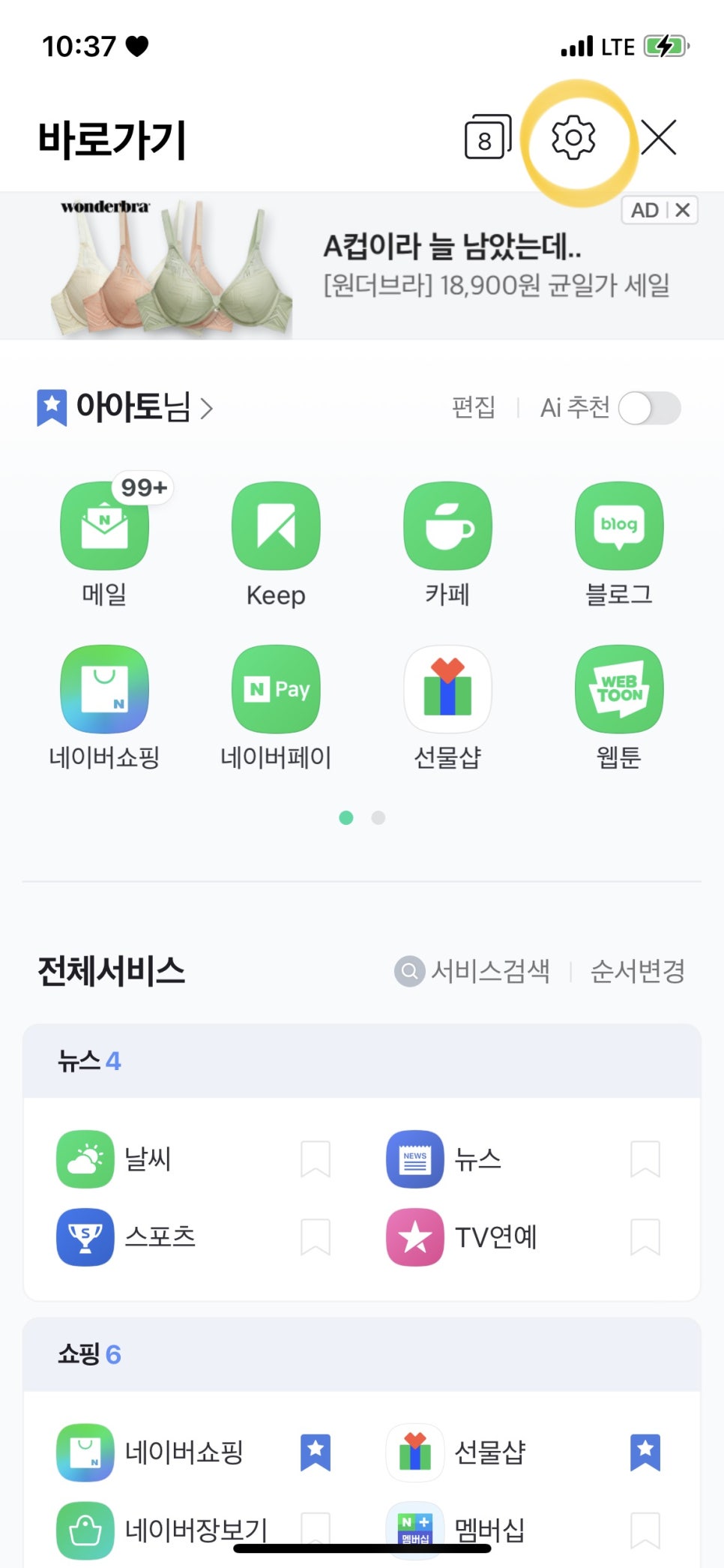724x1568 pixels.
Task: Open the 웹툰 shortcut
Action: coord(619,690)
